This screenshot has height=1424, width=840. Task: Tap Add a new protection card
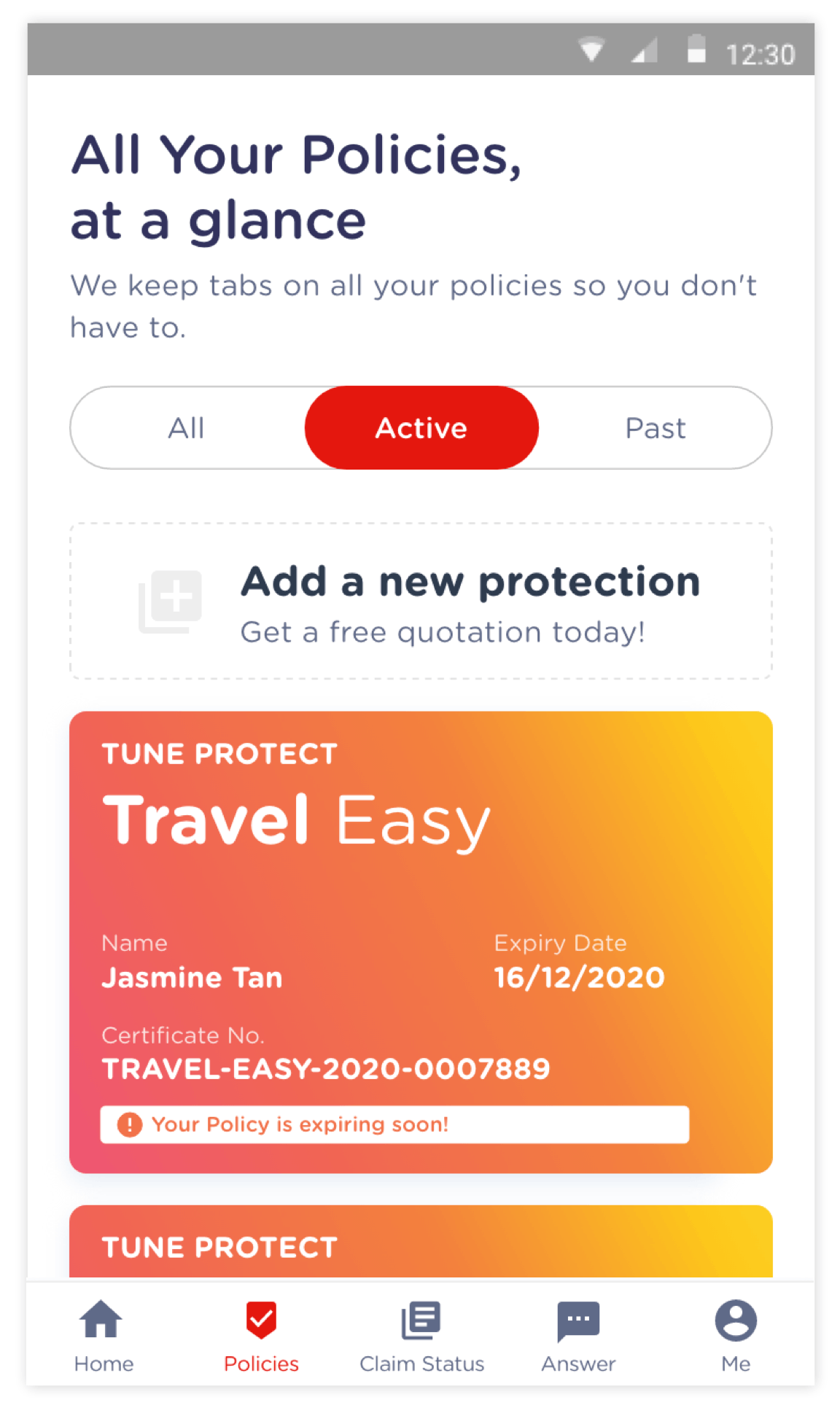coord(421,601)
